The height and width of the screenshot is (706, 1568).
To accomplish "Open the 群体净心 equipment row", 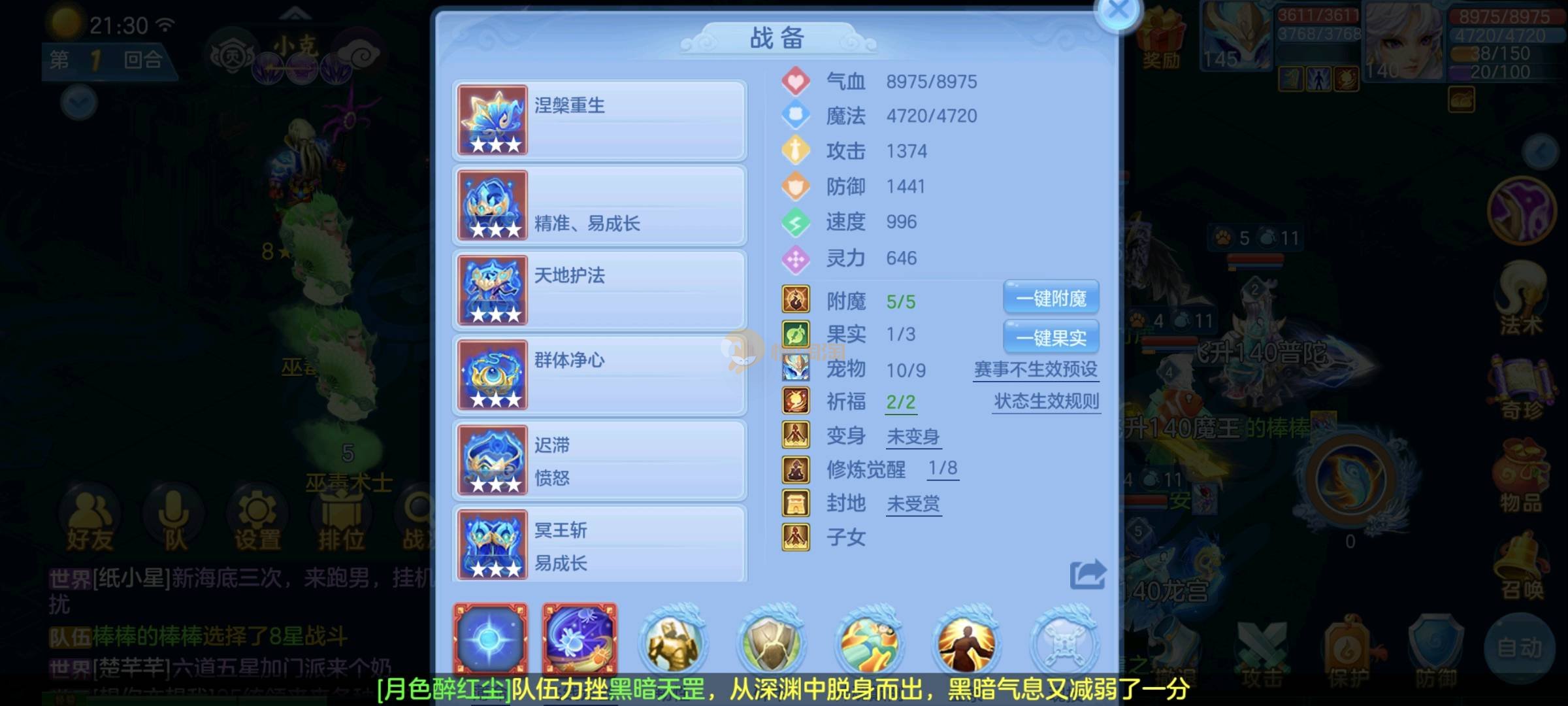I will pos(599,375).
